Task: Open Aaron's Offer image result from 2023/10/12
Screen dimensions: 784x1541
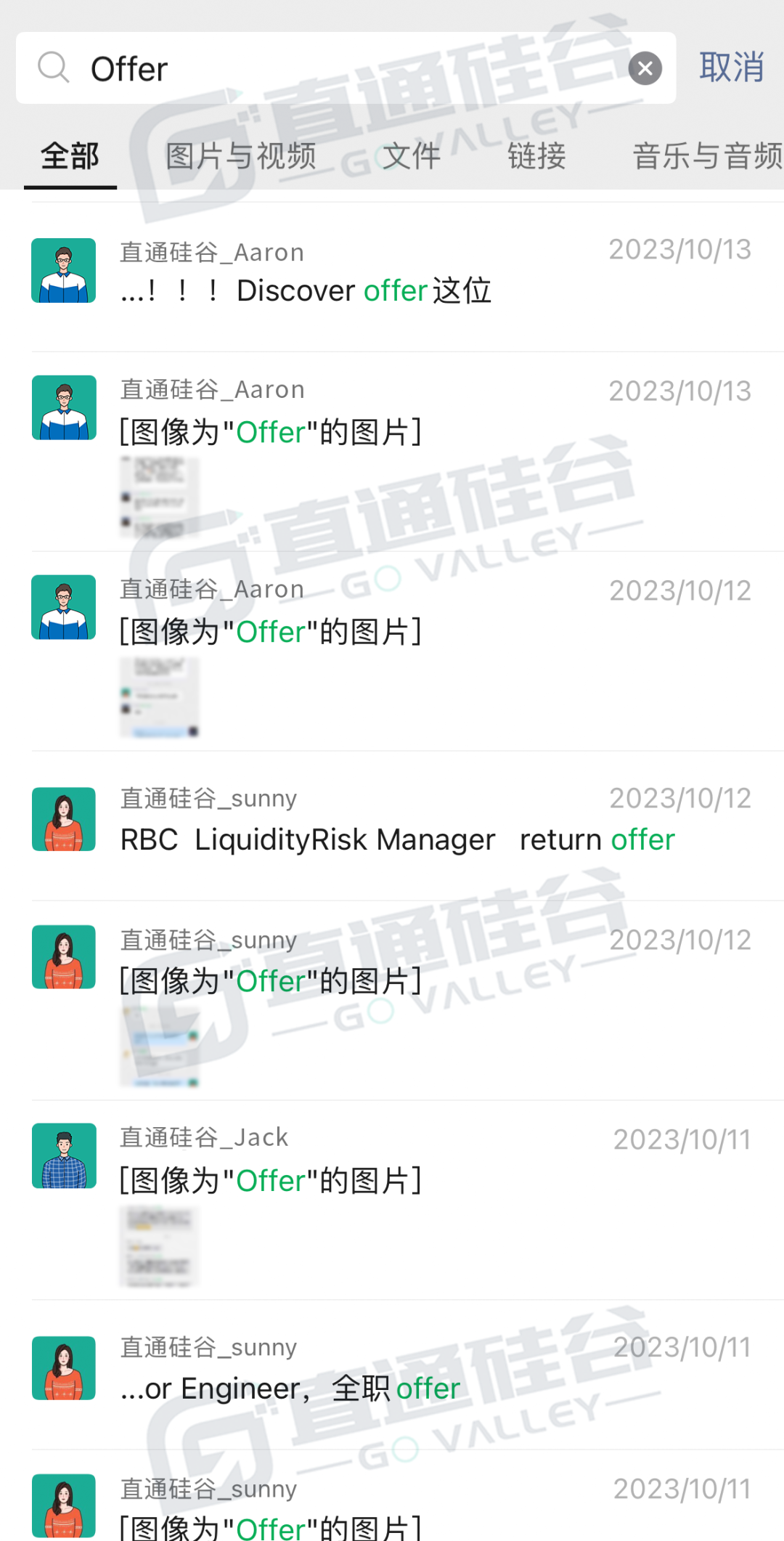Action: (392, 651)
